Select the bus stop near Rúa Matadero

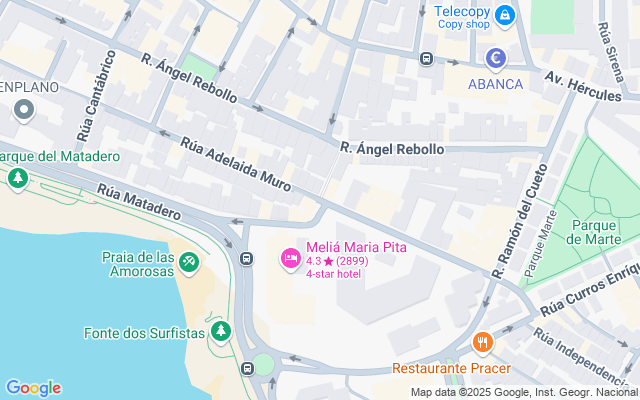(246, 260)
